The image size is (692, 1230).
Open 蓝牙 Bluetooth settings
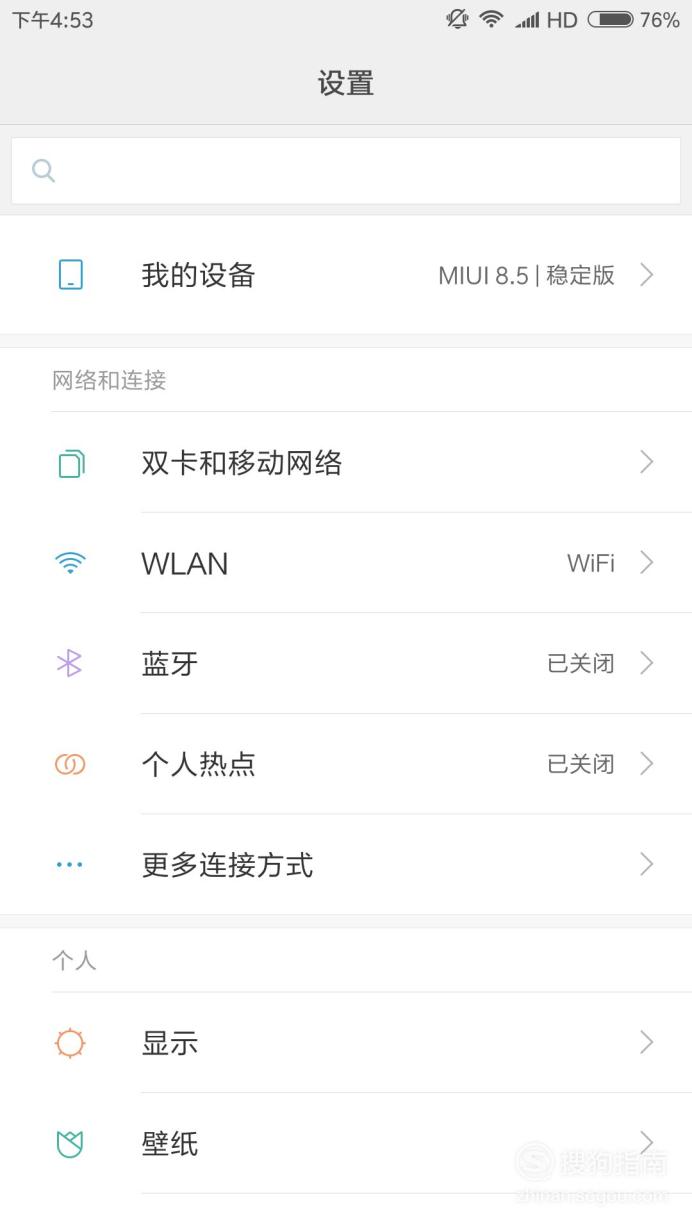(x=346, y=663)
